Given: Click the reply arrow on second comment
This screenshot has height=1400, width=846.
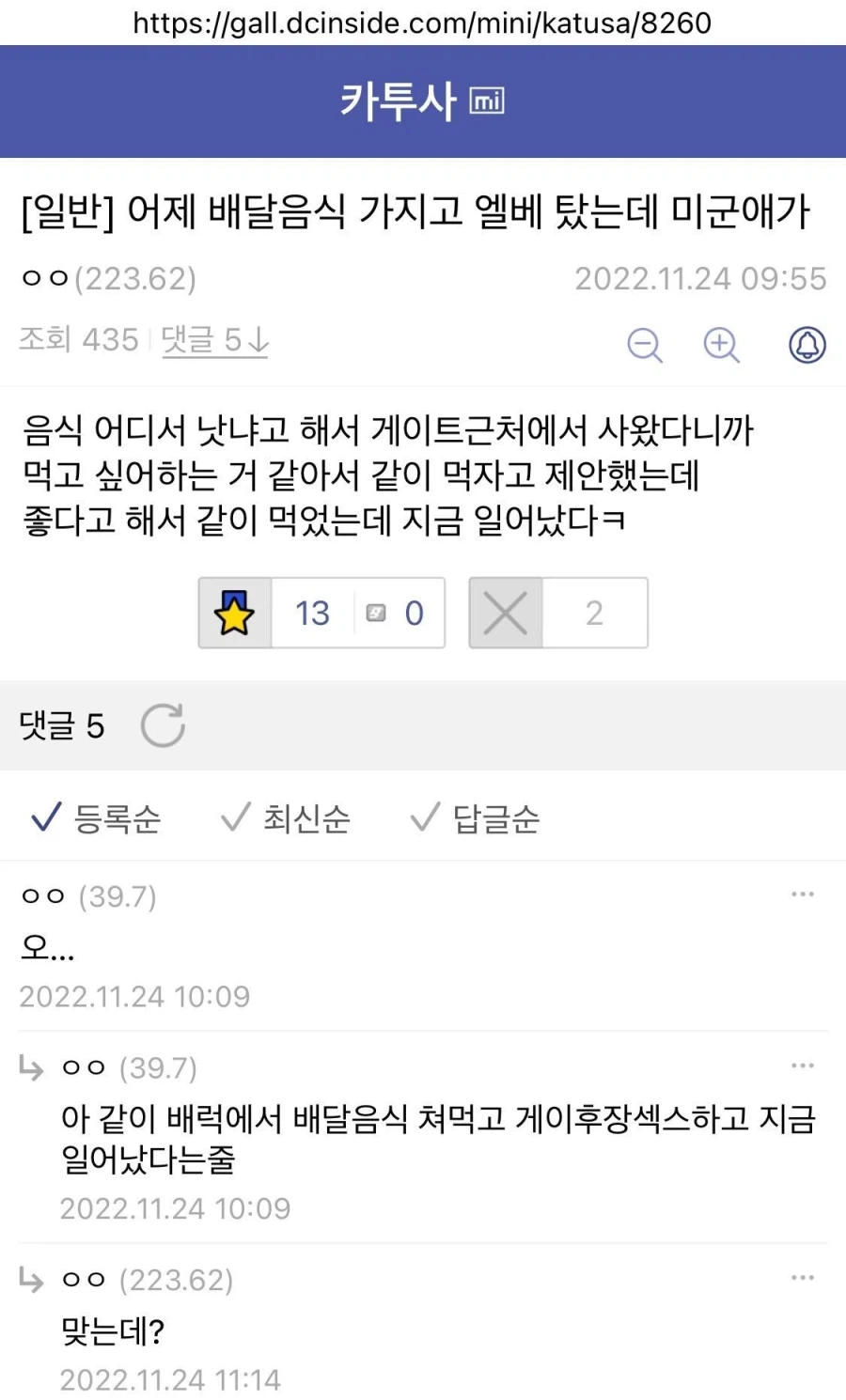Looking at the screenshot, I should point(31,1069).
